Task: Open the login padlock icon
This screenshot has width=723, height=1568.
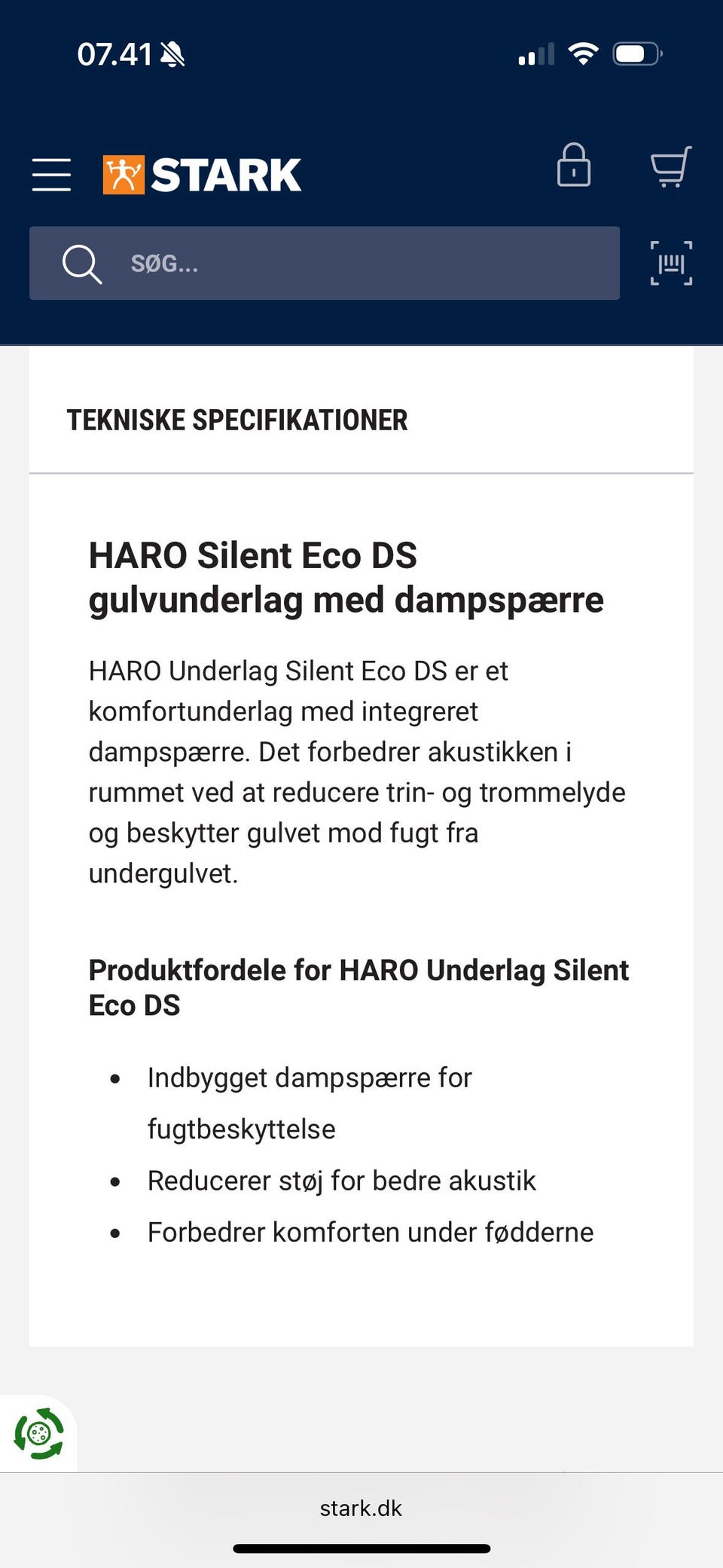Action: click(573, 165)
